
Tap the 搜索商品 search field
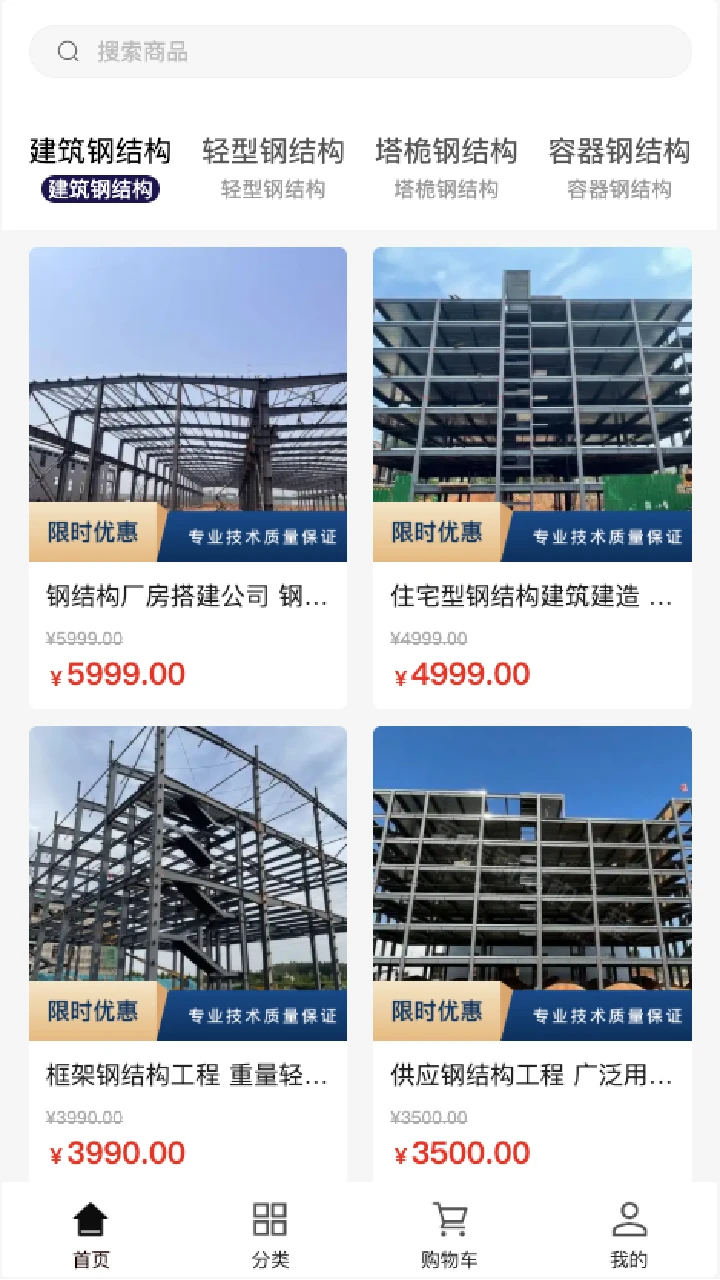[360, 52]
